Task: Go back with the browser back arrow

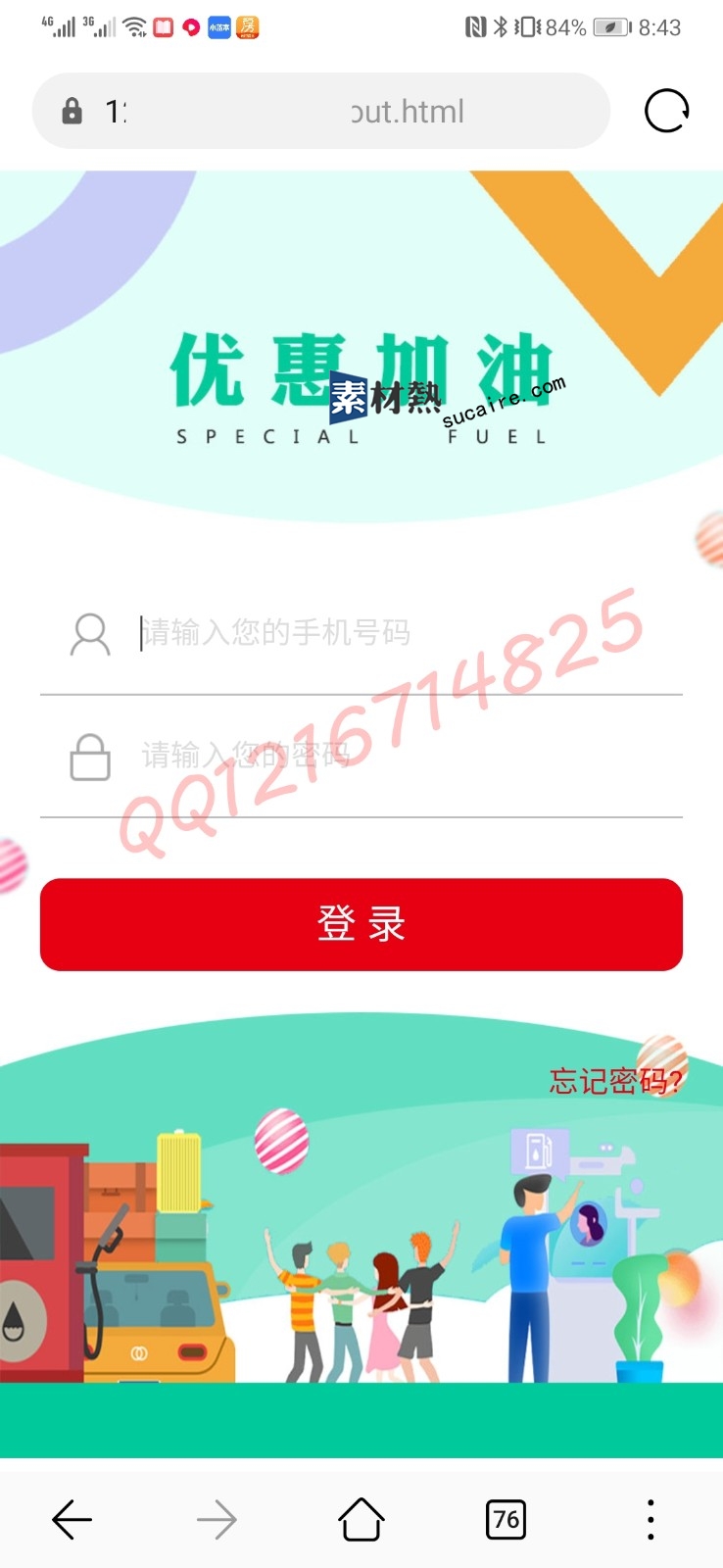Action: tap(72, 1520)
